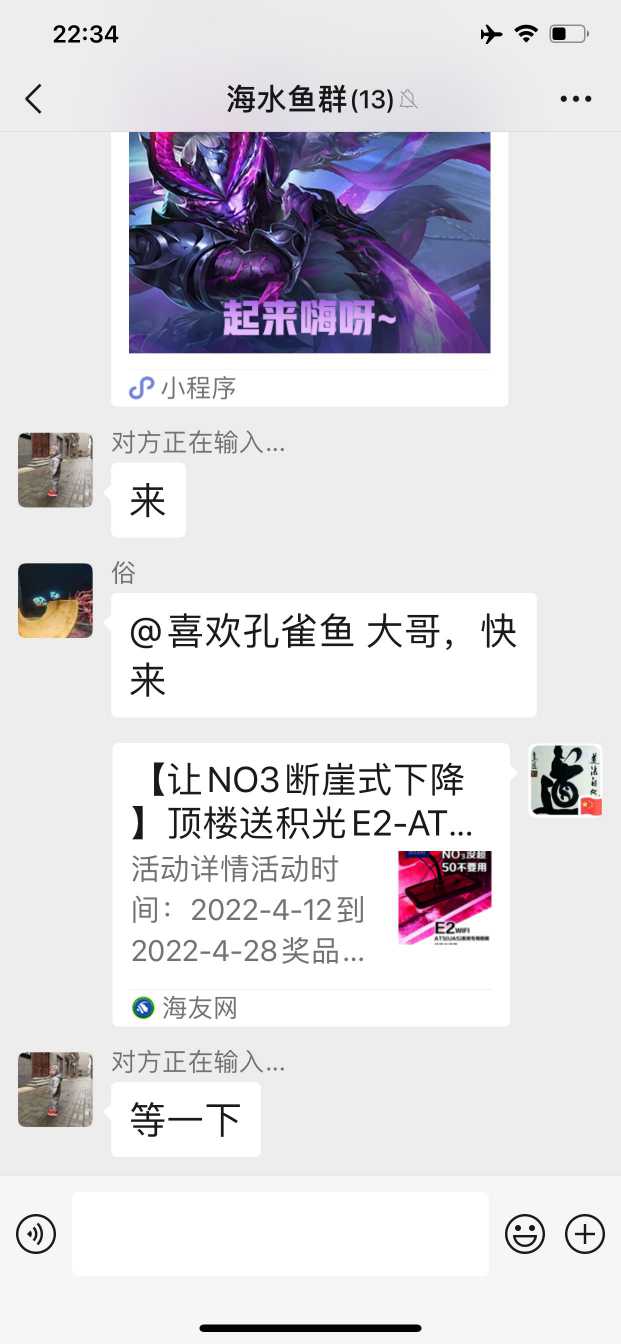Screen dimensions: 621x1344
Task: Open the emoji sticker panel
Action: click(524, 1234)
